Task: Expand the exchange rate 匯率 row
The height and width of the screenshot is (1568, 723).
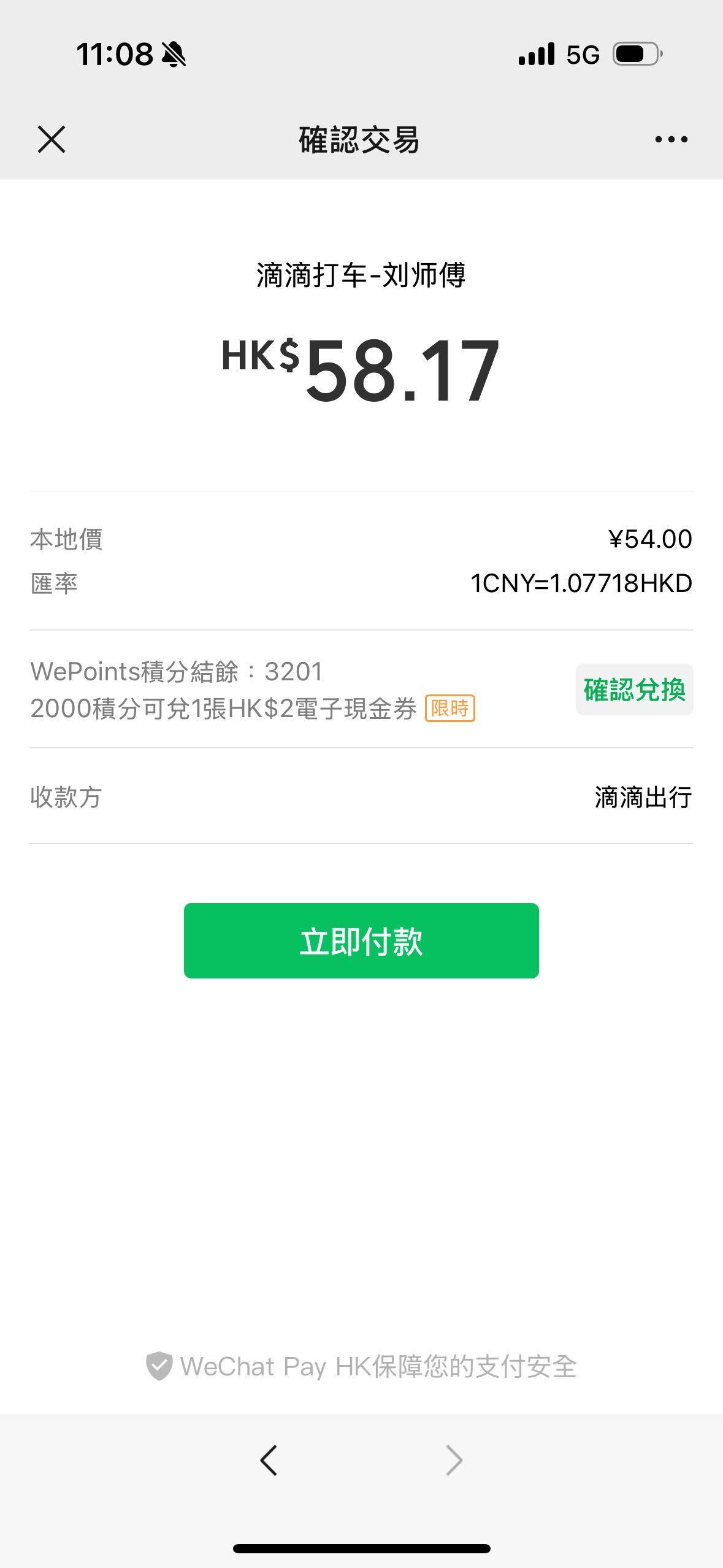Action: pyautogui.click(x=361, y=582)
